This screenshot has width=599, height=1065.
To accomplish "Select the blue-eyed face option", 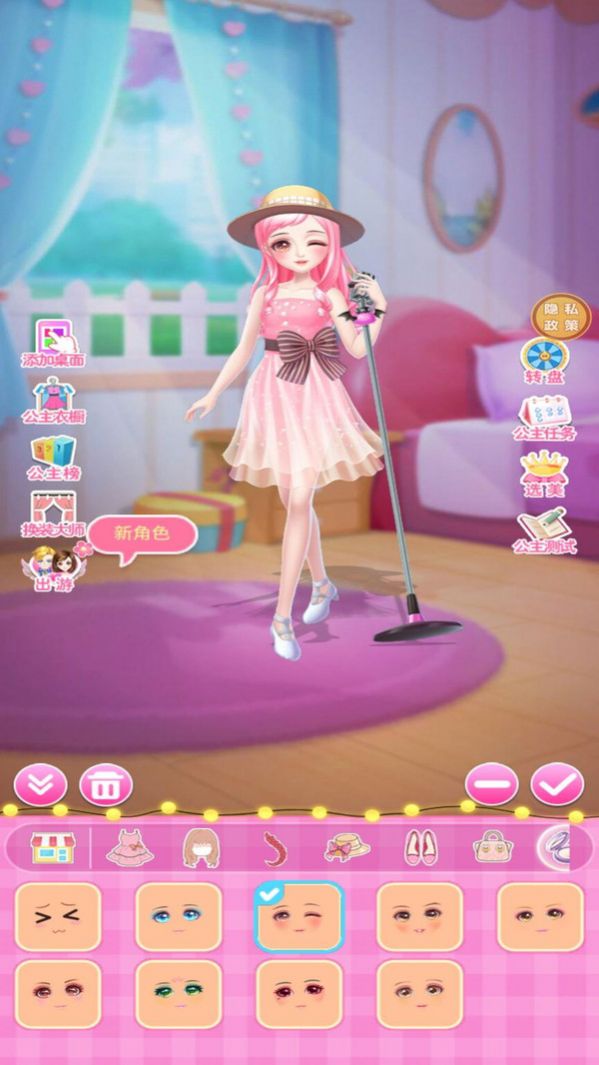I will pos(179,916).
